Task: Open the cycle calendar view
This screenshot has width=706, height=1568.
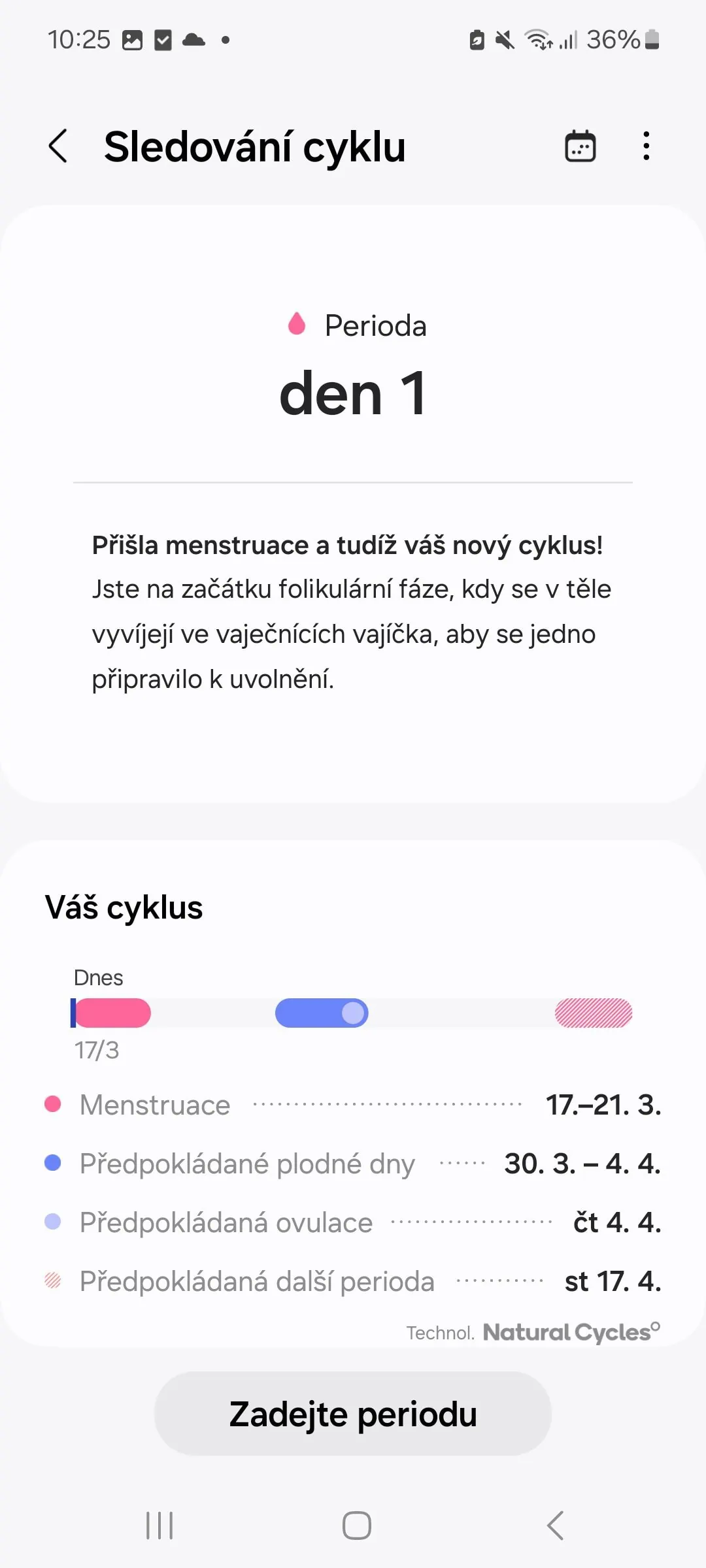Action: point(580,146)
